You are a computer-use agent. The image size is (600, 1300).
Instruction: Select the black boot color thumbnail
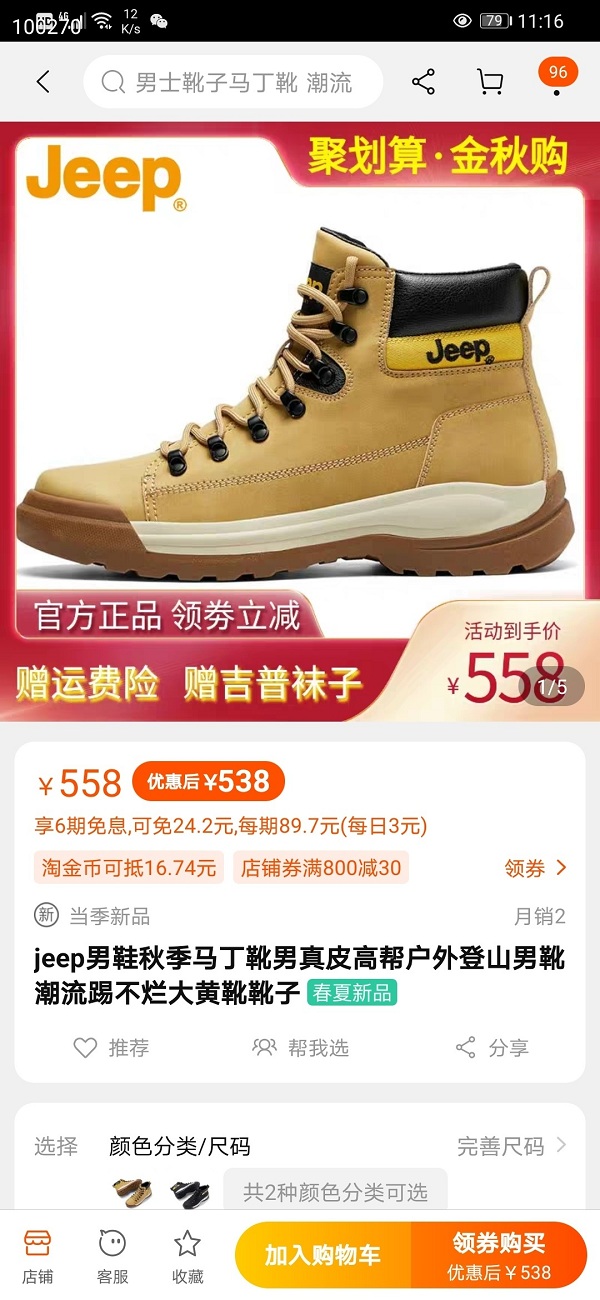189,1191
